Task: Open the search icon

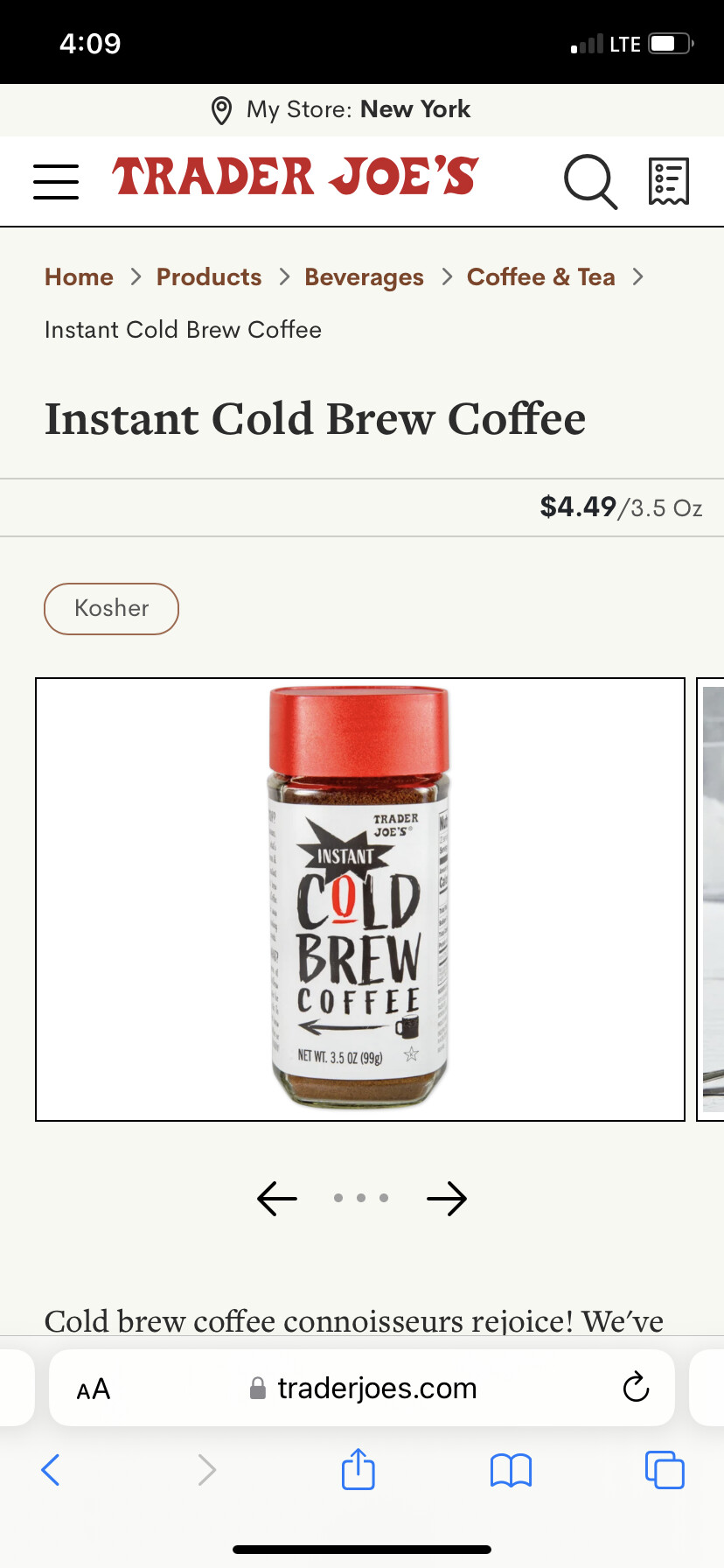Action: (x=590, y=181)
